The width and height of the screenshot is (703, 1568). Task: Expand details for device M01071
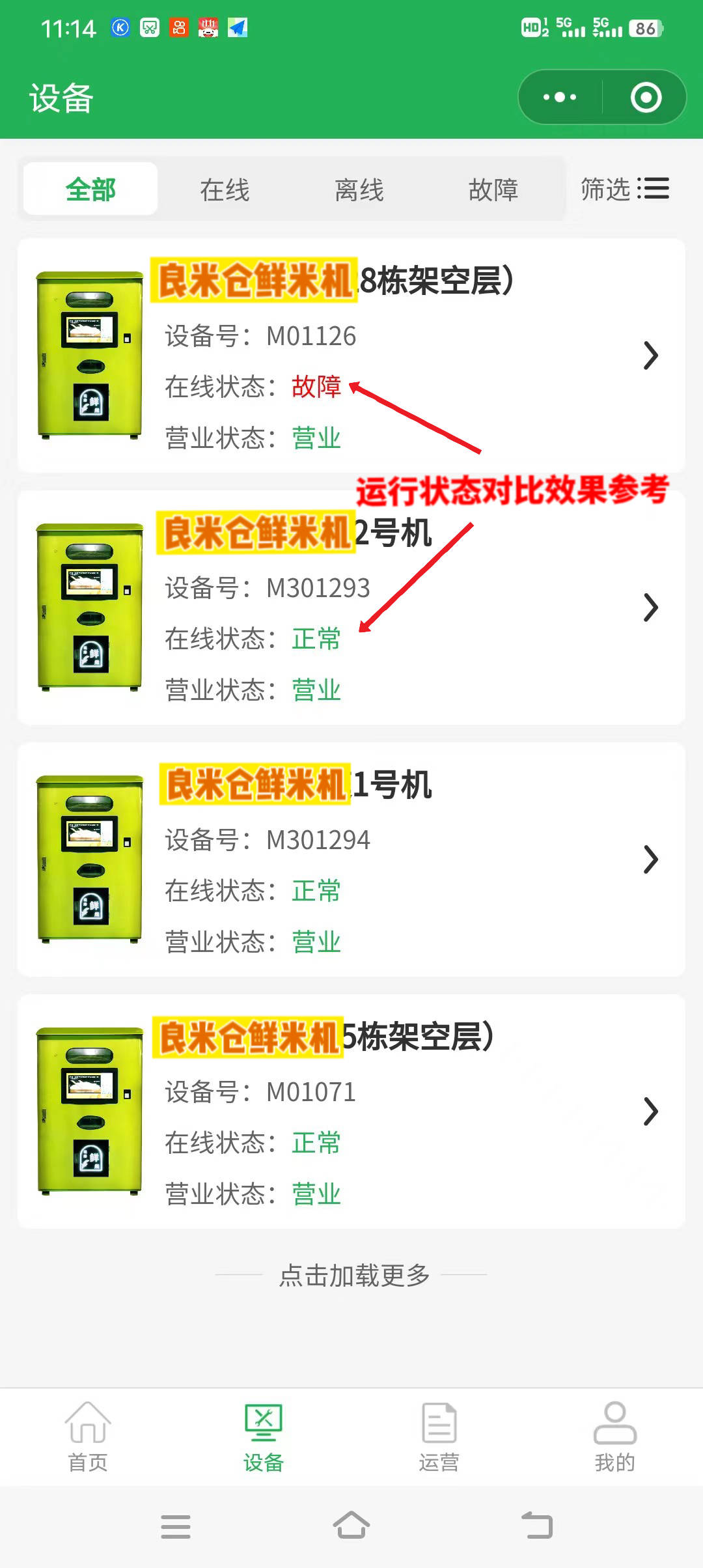650,1112
